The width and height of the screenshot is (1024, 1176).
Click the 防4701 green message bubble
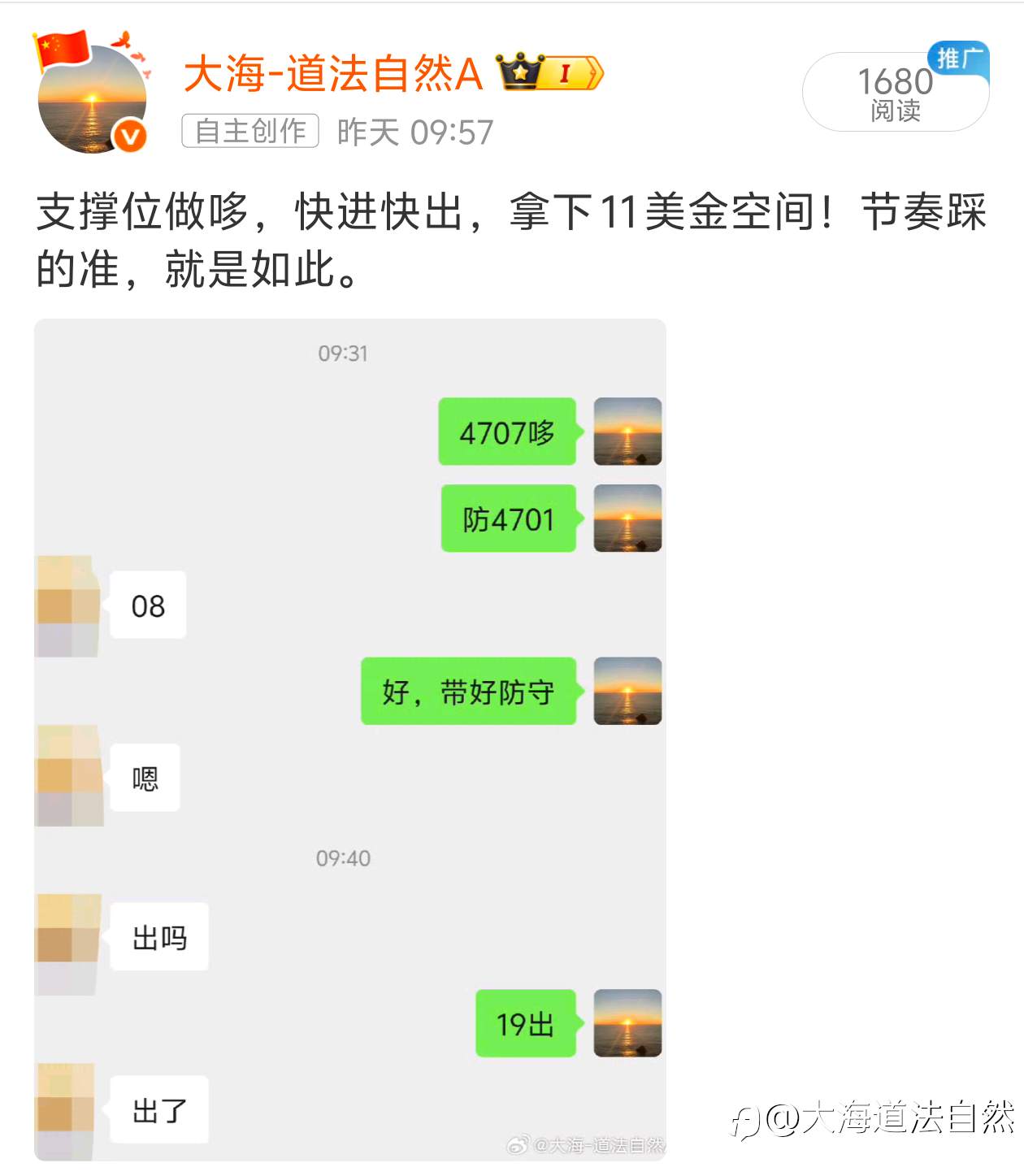tap(507, 519)
